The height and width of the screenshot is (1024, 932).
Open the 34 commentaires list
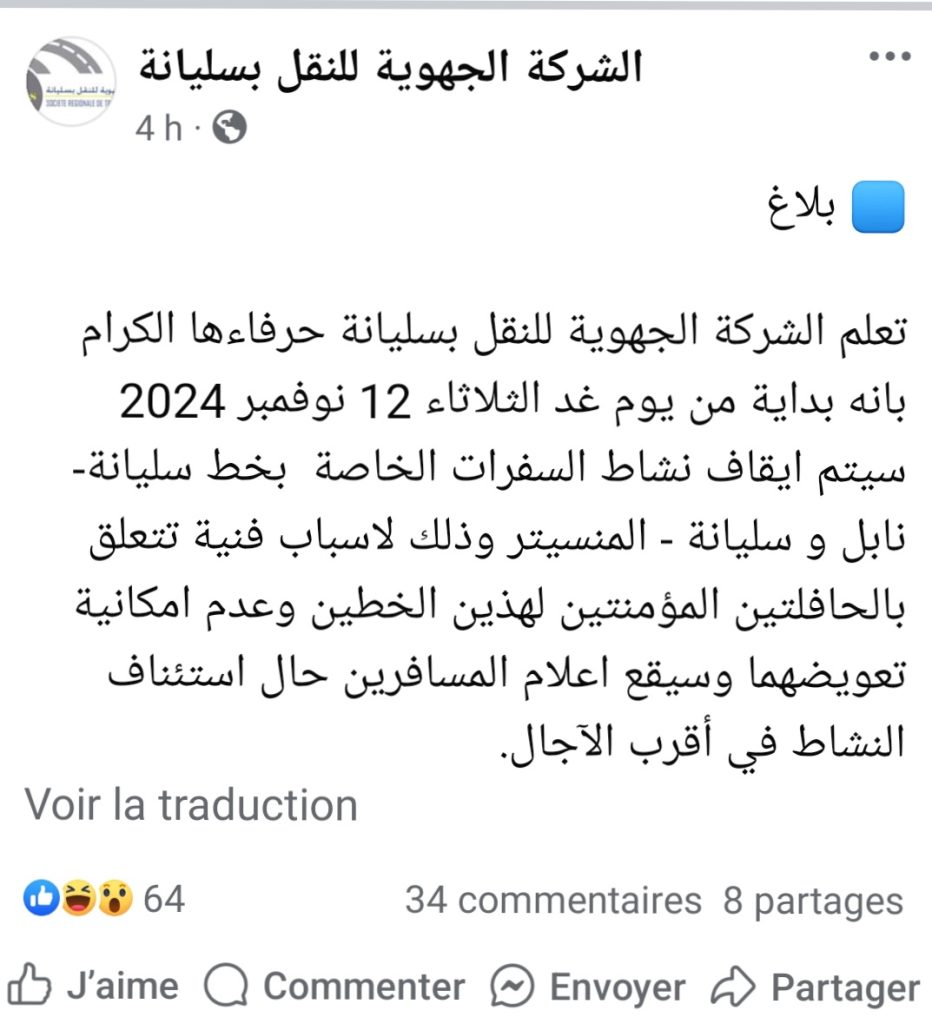click(553, 901)
